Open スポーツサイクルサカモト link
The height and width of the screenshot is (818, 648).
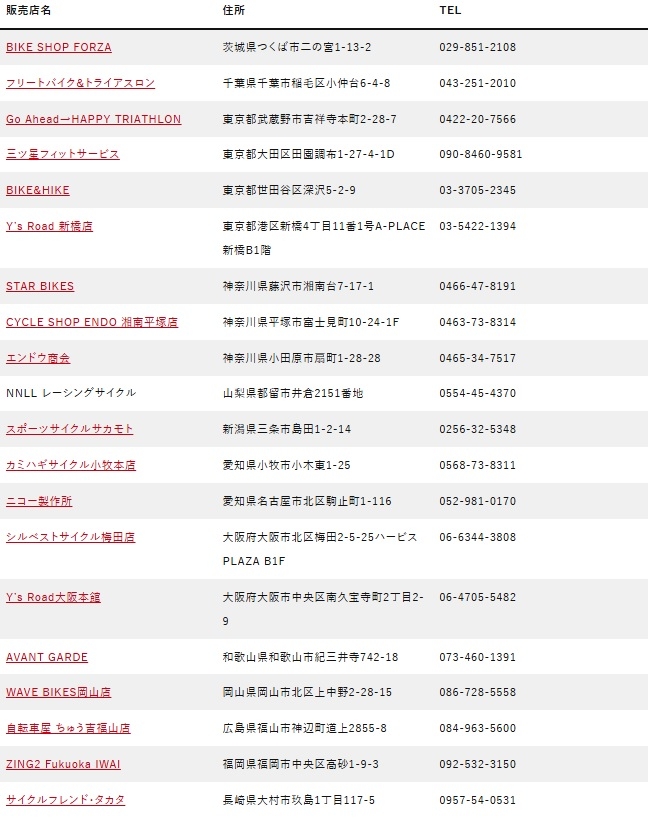tap(69, 429)
